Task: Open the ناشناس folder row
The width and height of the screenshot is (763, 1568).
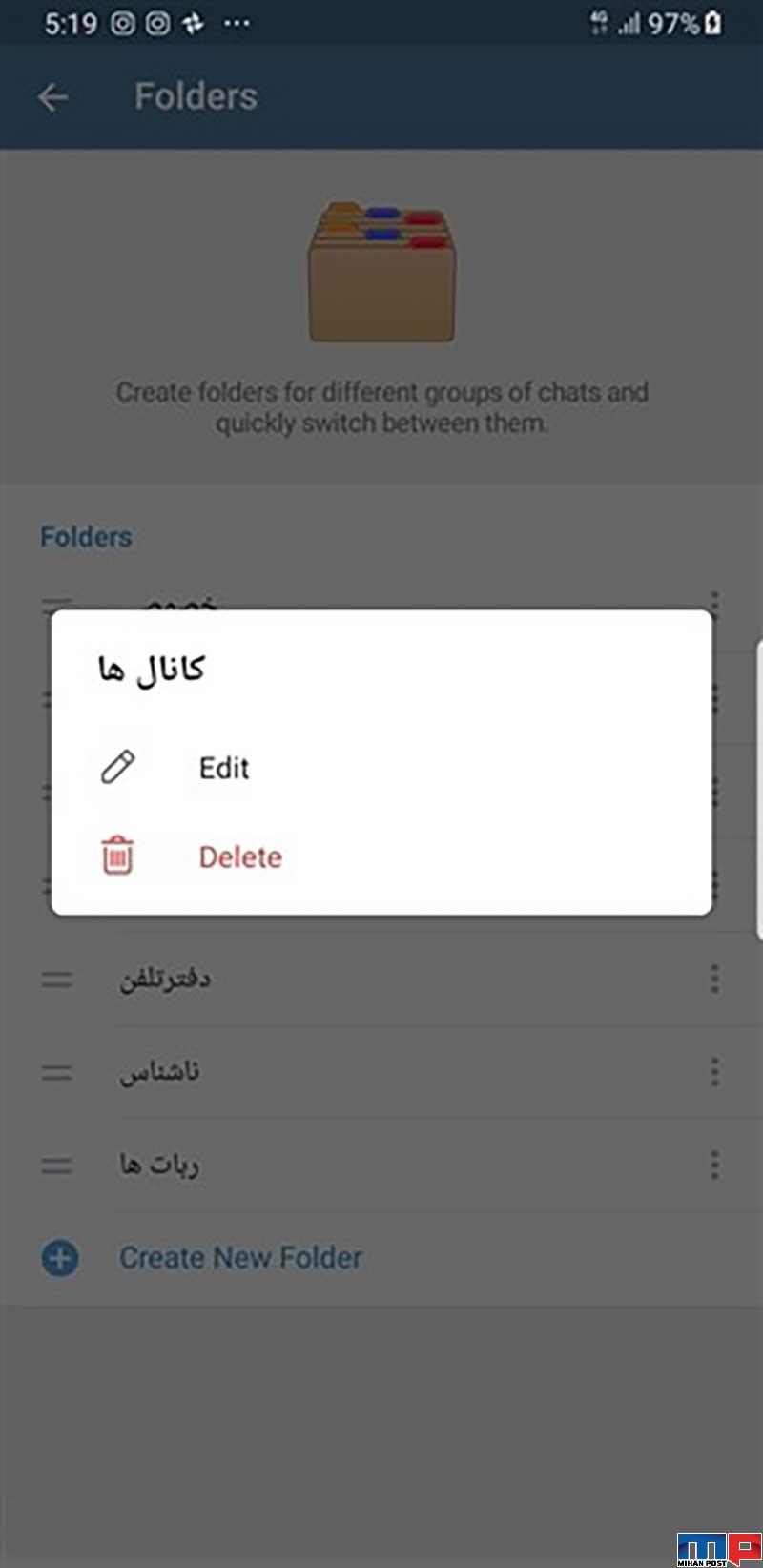Action: click(x=381, y=1072)
